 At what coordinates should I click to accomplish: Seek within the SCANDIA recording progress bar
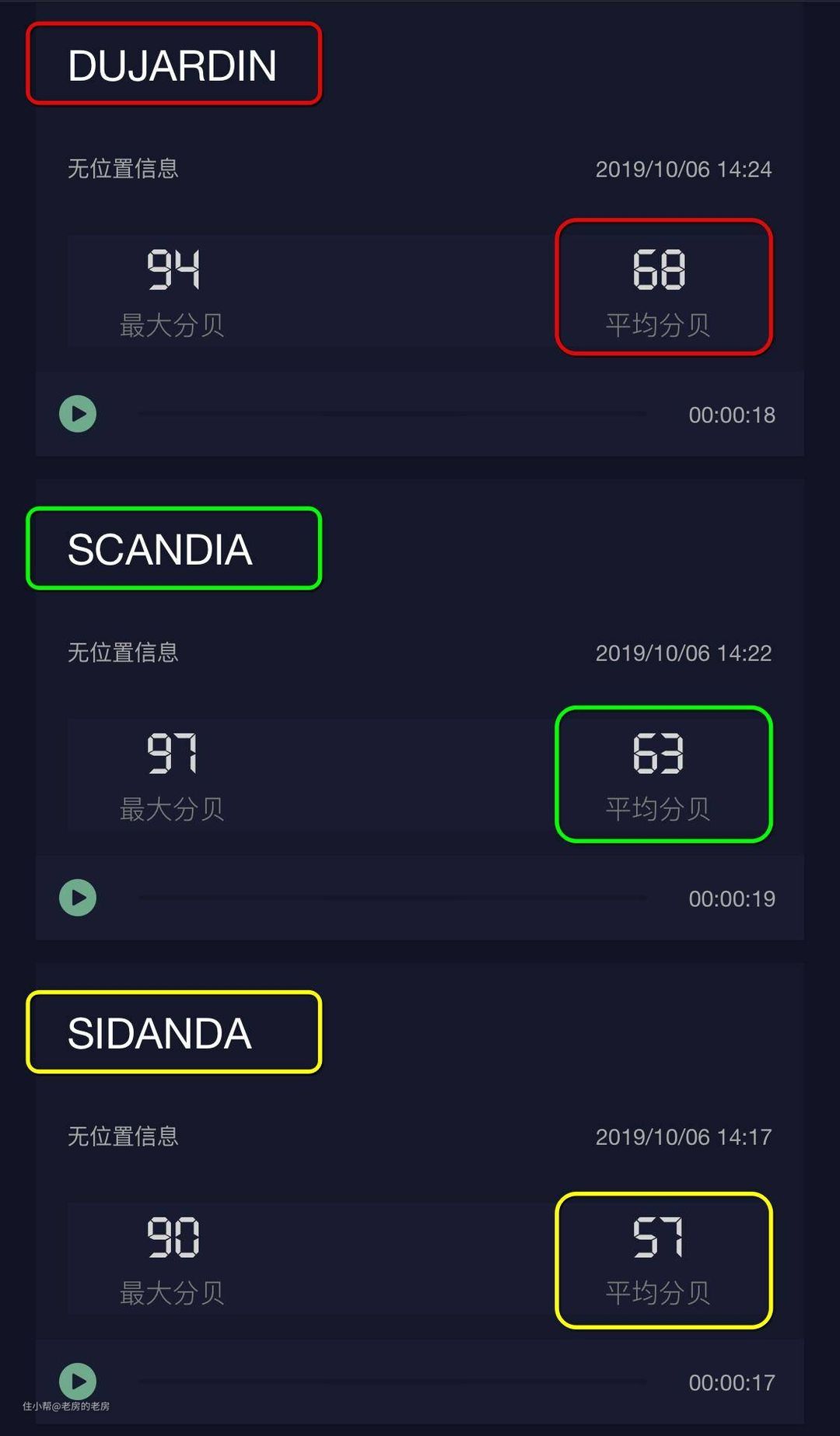click(392, 898)
